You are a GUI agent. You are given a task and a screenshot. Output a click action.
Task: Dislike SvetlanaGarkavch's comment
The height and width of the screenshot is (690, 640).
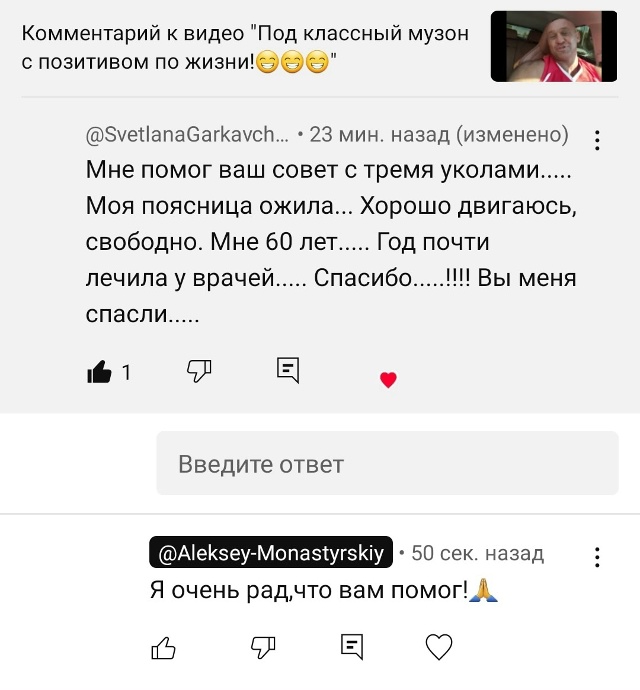coord(199,371)
